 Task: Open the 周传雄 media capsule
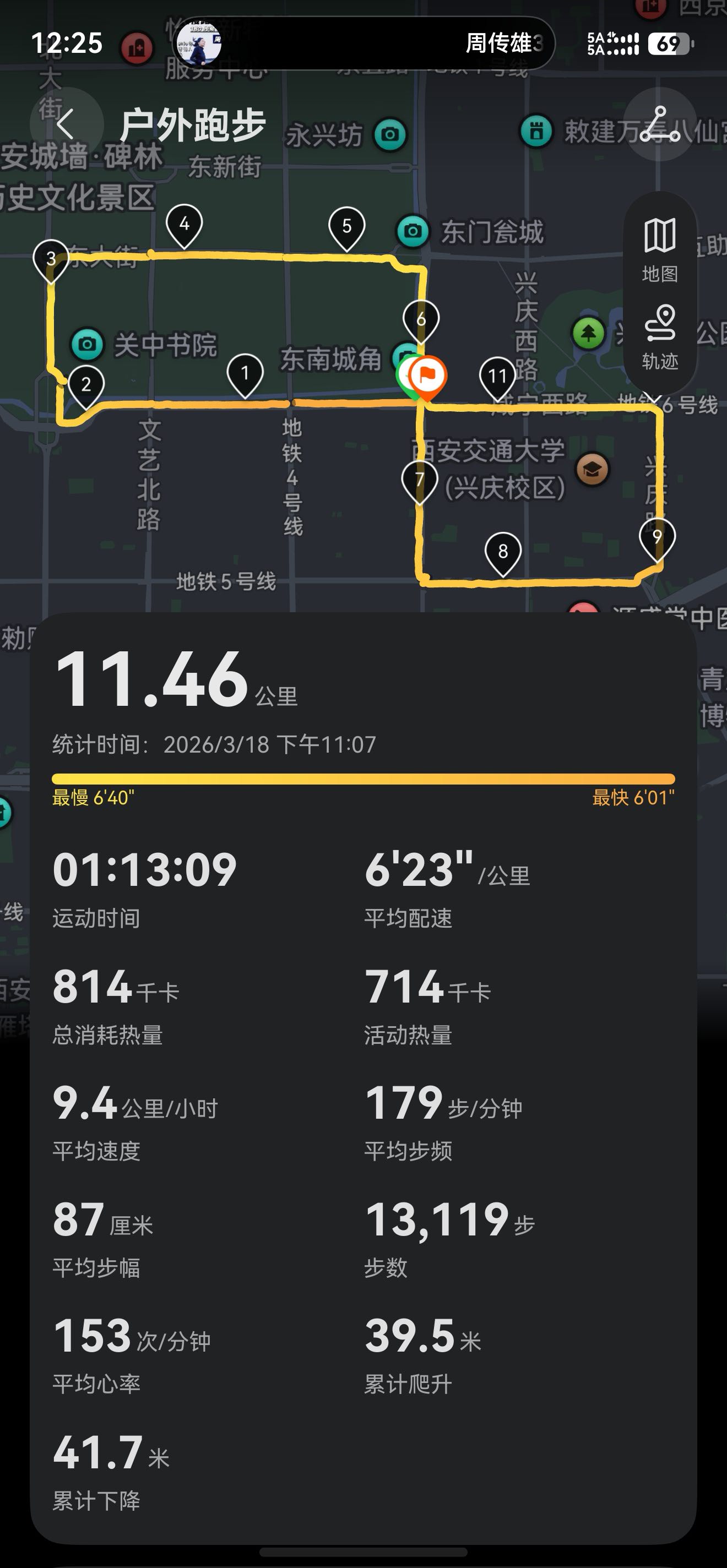click(x=364, y=43)
